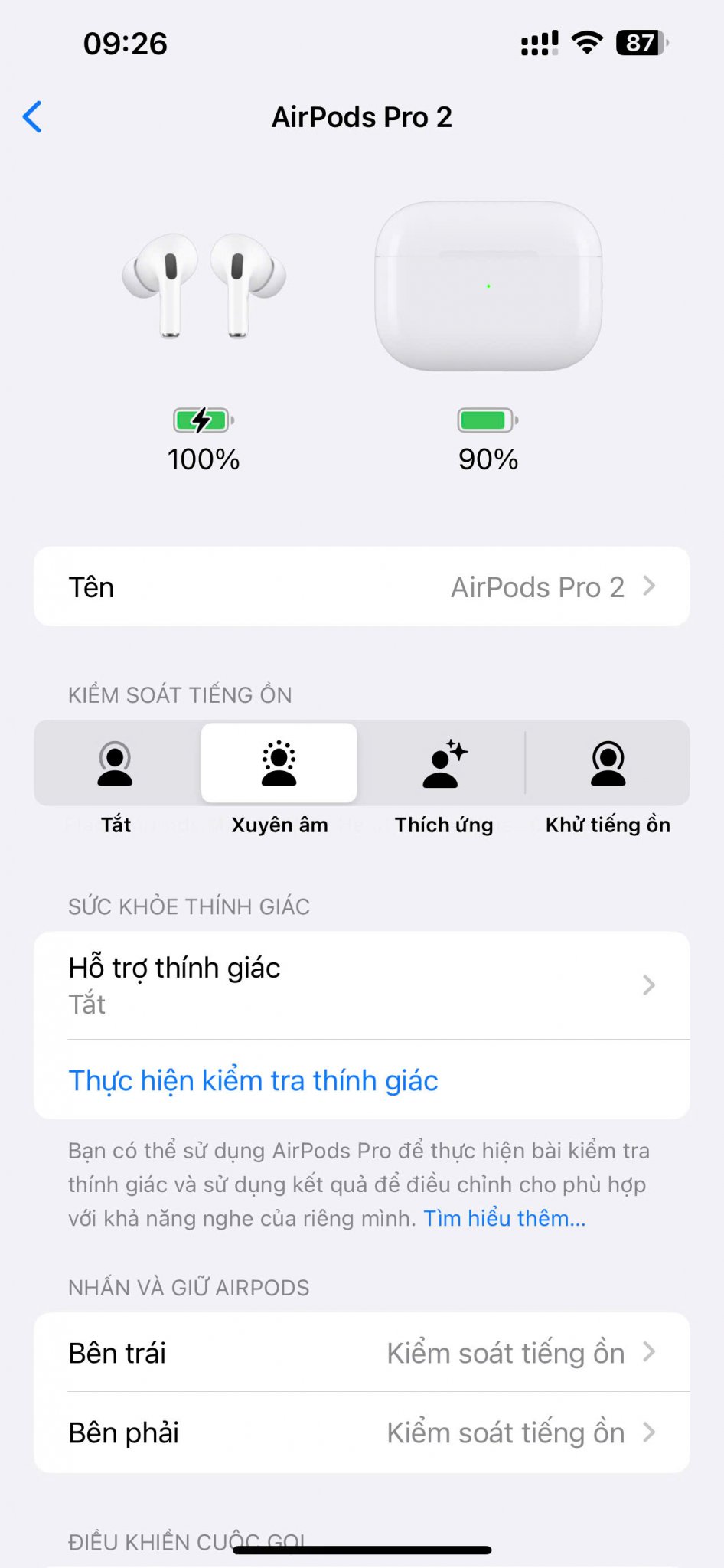
Task: Go back using the top-left arrow
Action: coord(32,117)
